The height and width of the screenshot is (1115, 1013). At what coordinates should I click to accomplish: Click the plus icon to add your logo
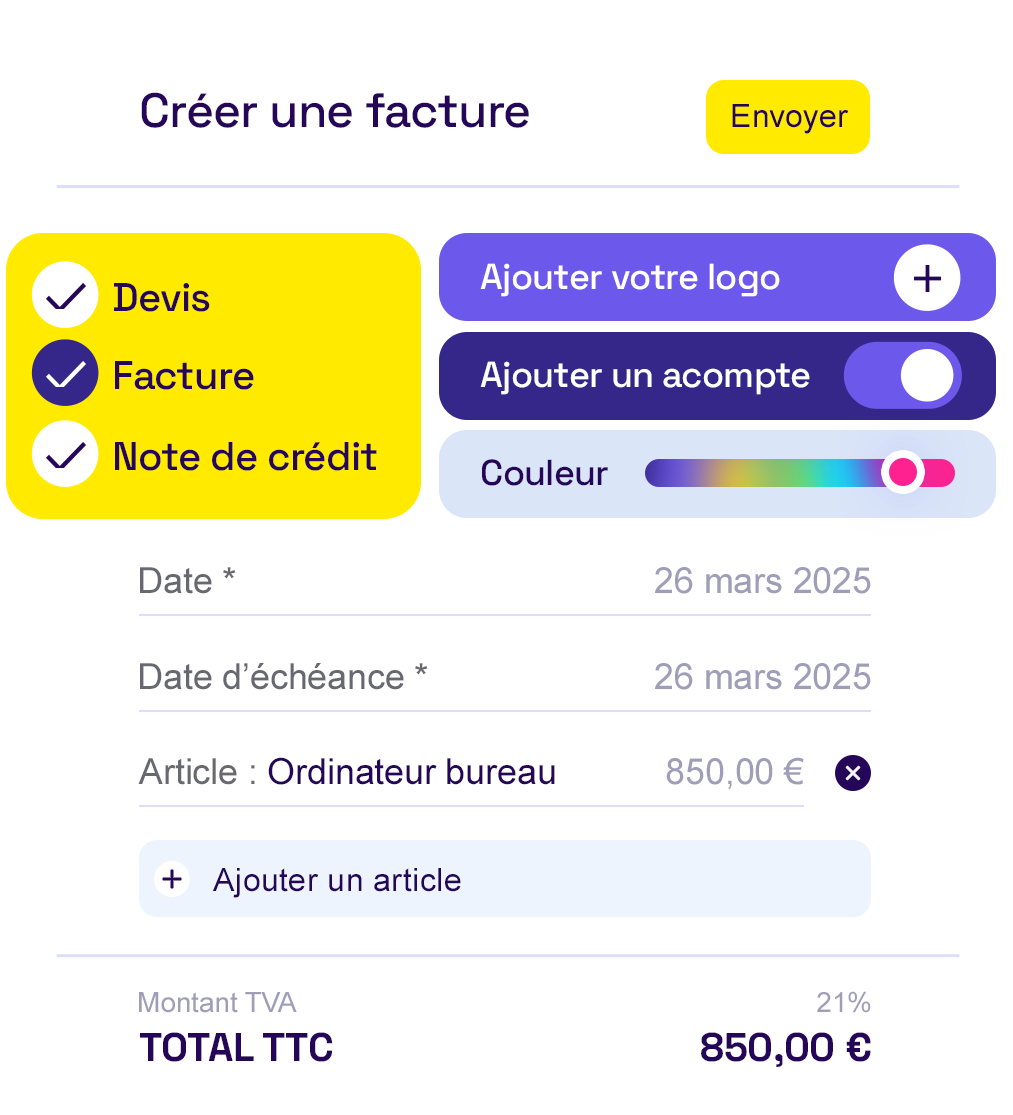click(x=927, y=278)
